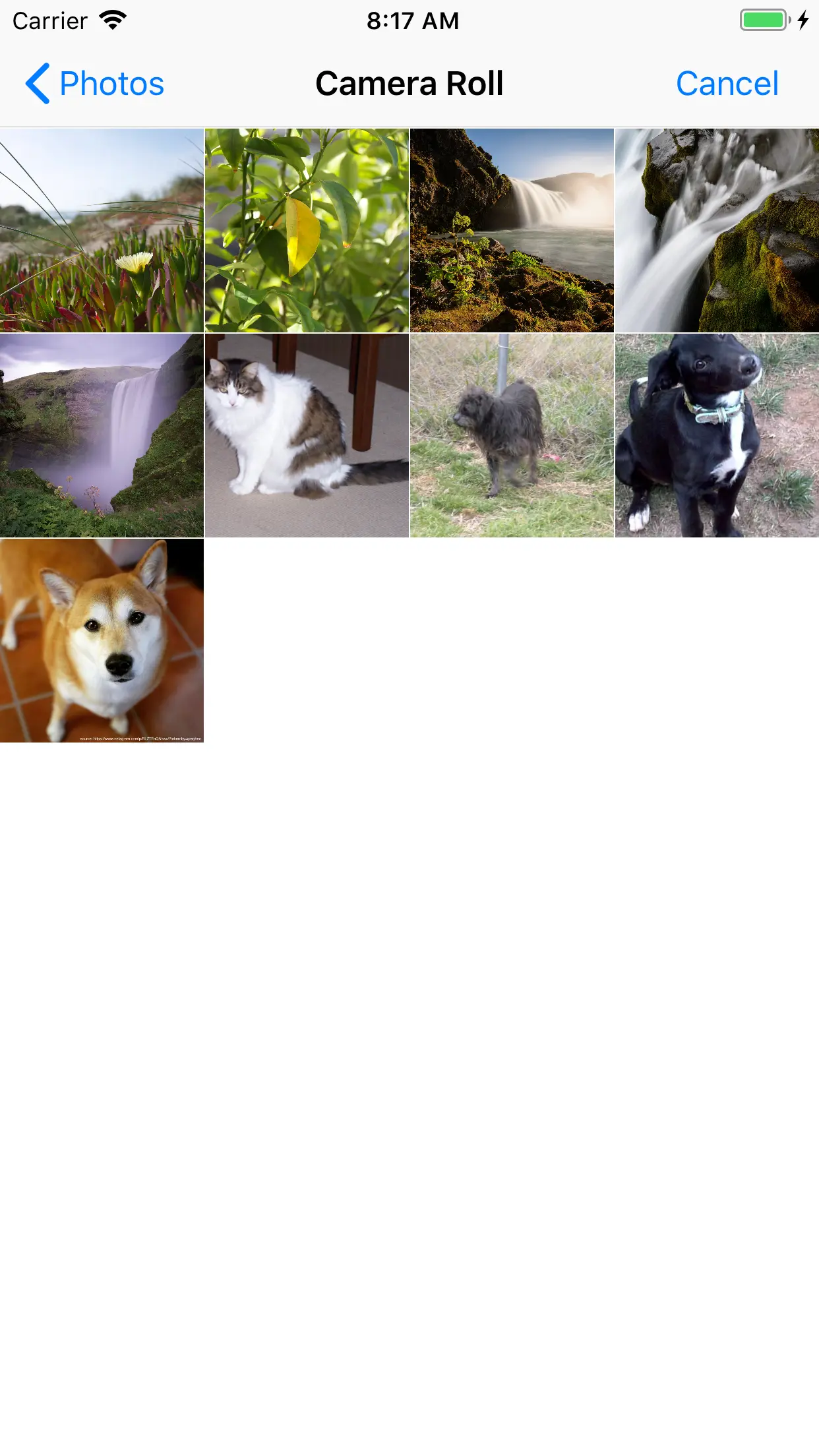
Task: Cancel the photo picker
Action: pos(727,84)
